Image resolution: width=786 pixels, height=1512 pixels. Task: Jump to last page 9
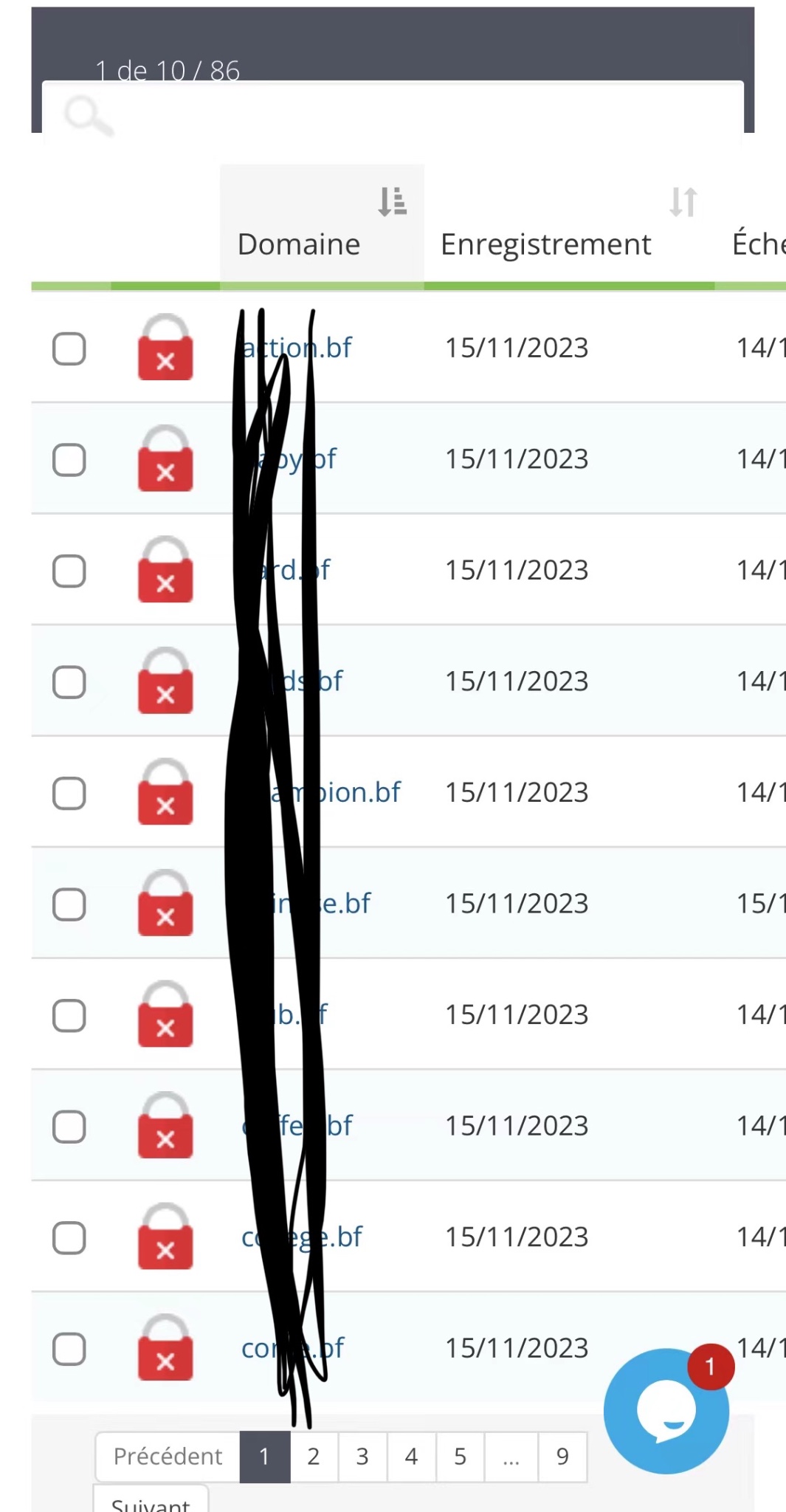(562, 1457)
